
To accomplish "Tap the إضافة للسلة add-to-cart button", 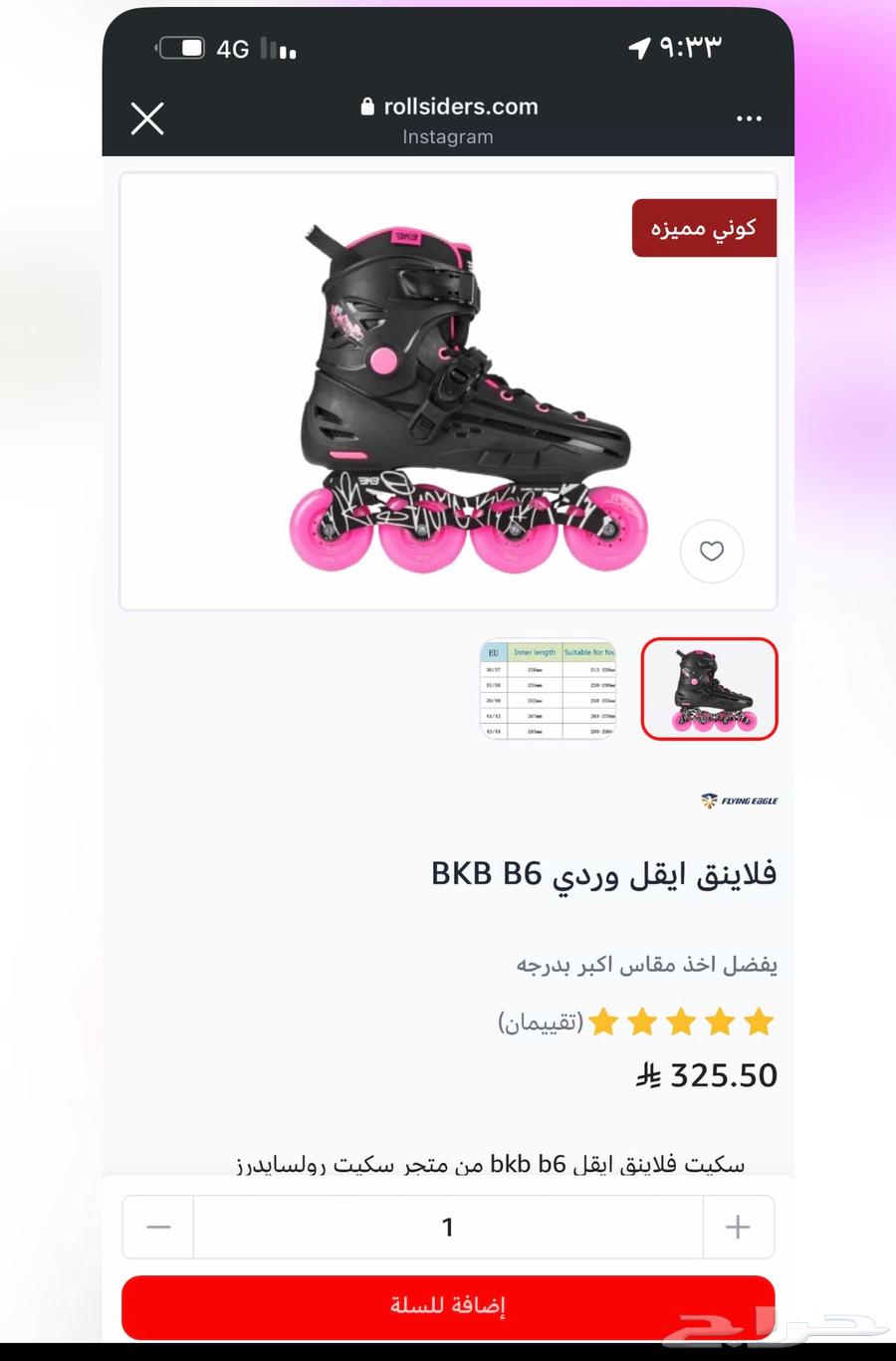I will 448,1305.
